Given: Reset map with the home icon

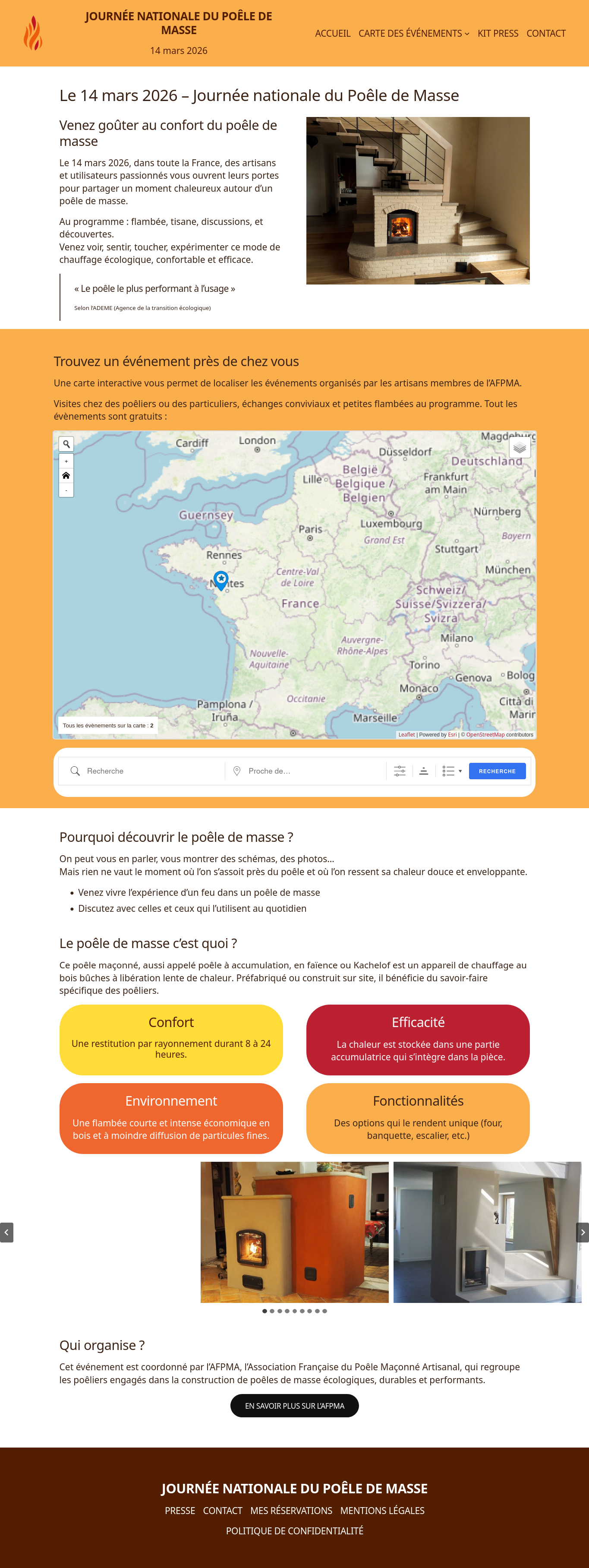Looking at the screenshot, I should [x=66, y=475].
